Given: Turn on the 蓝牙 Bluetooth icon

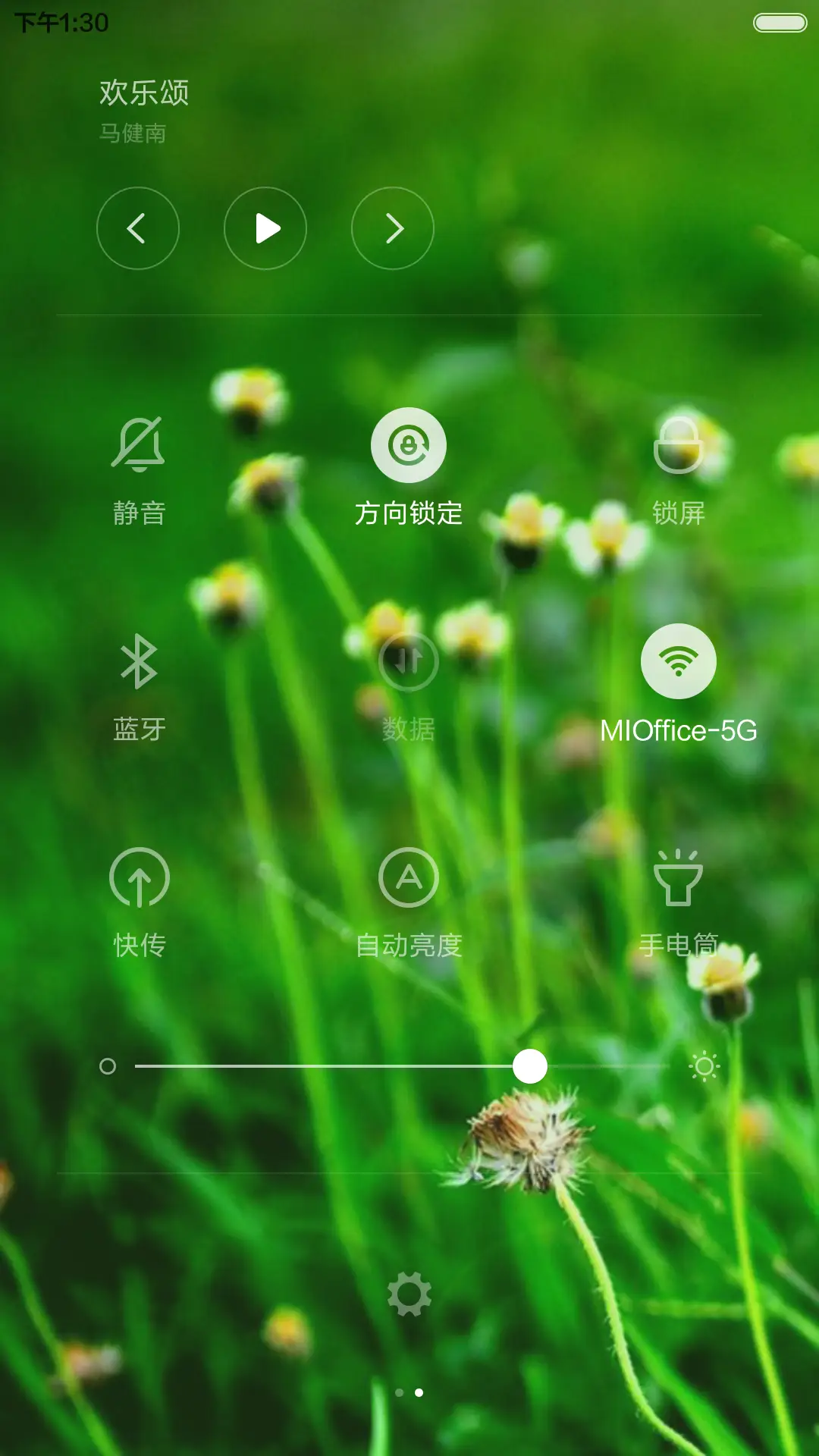Looking at the screenshot, I should point(139,661).
